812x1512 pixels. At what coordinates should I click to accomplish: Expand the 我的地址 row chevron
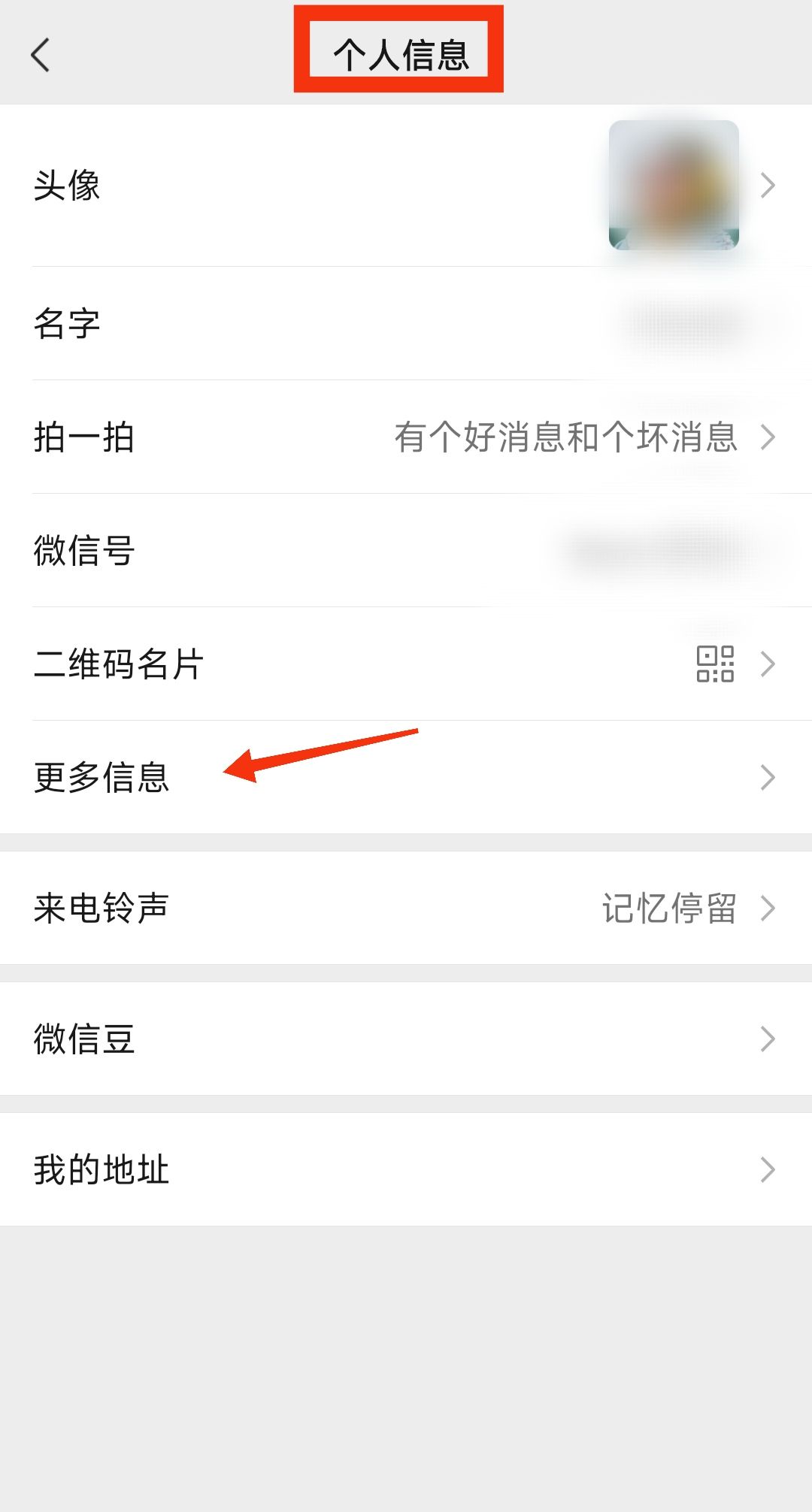[766, 1169]
